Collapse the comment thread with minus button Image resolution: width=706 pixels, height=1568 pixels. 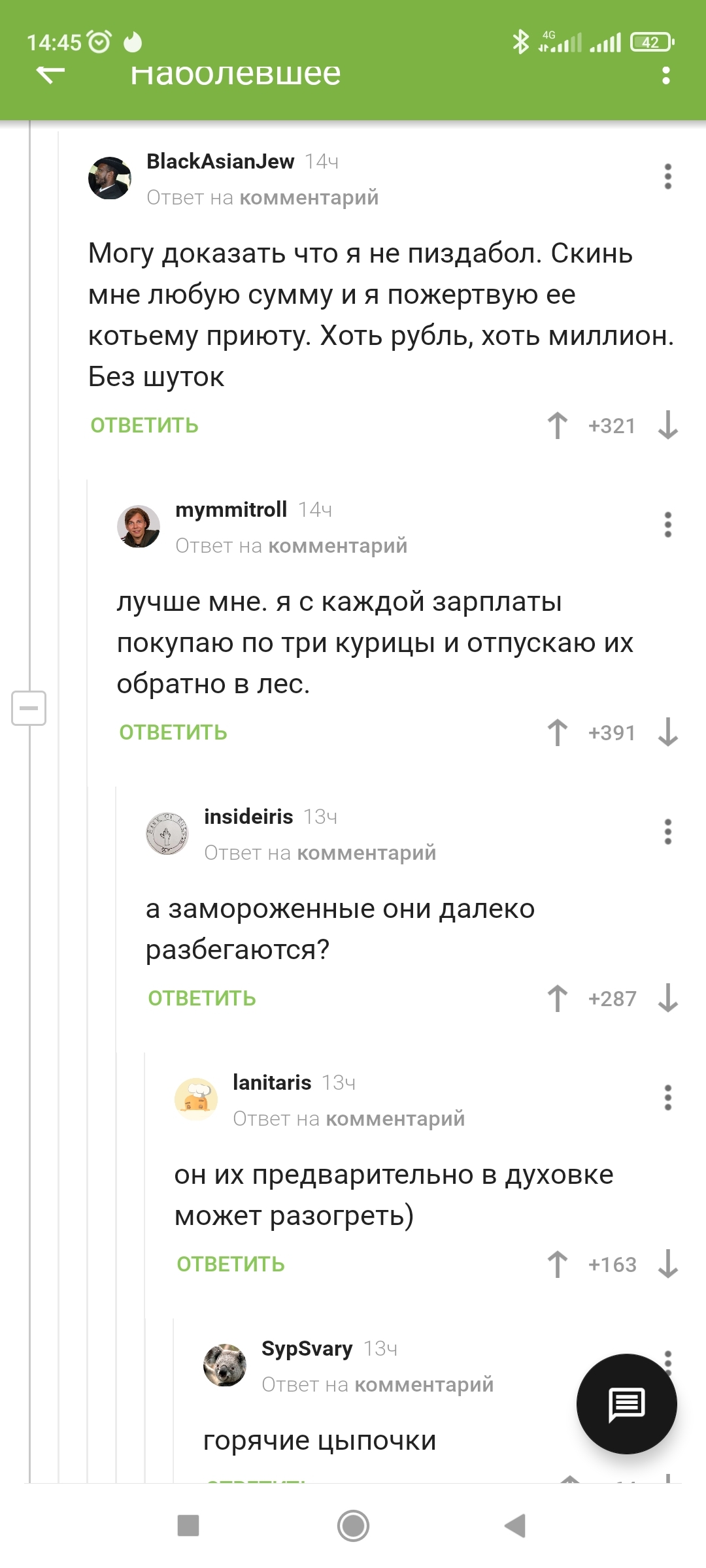pyautogui.click(x=29, y=708)
